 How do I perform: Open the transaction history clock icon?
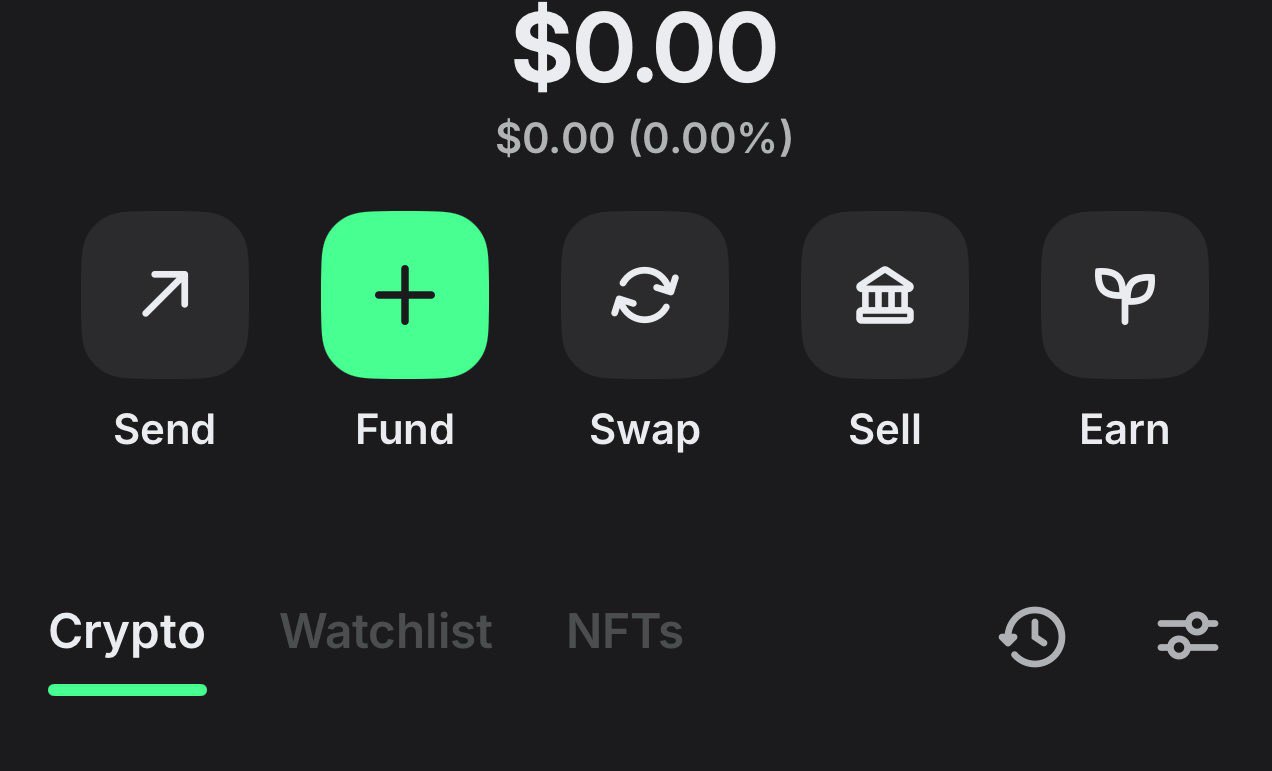tap(1033, 636)
